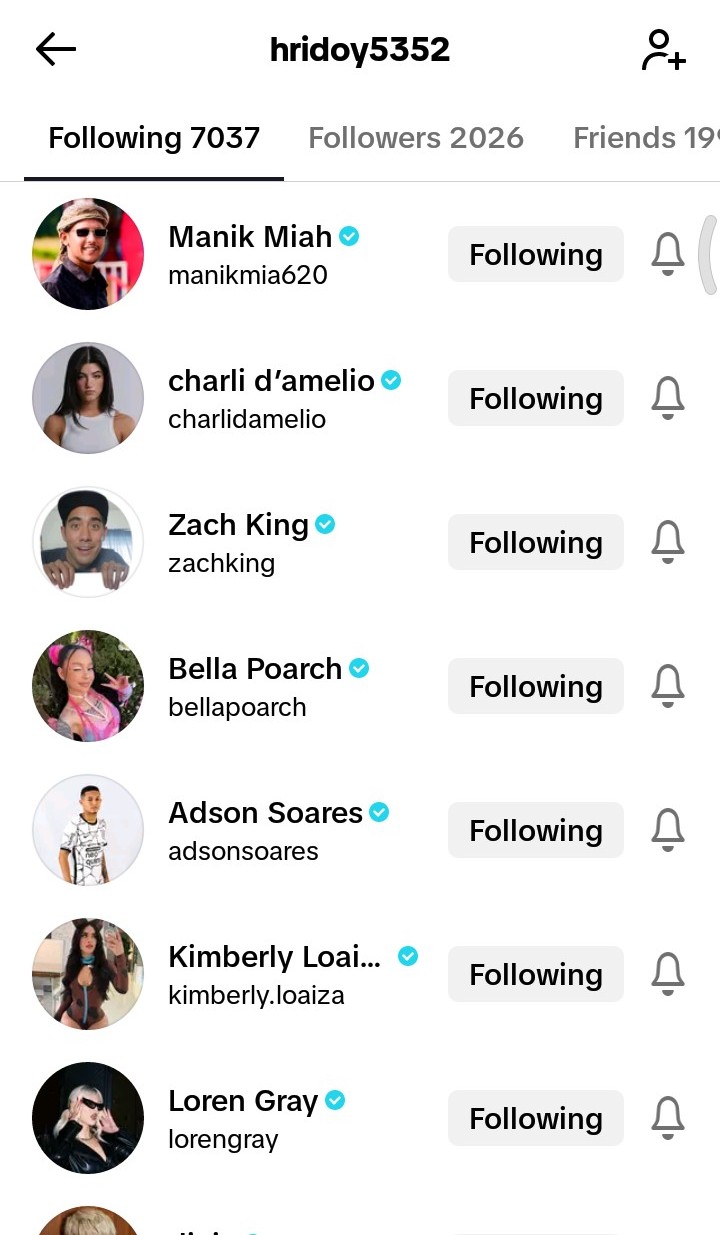
Task: Open the add friends icon
Action: click(663, 50)
